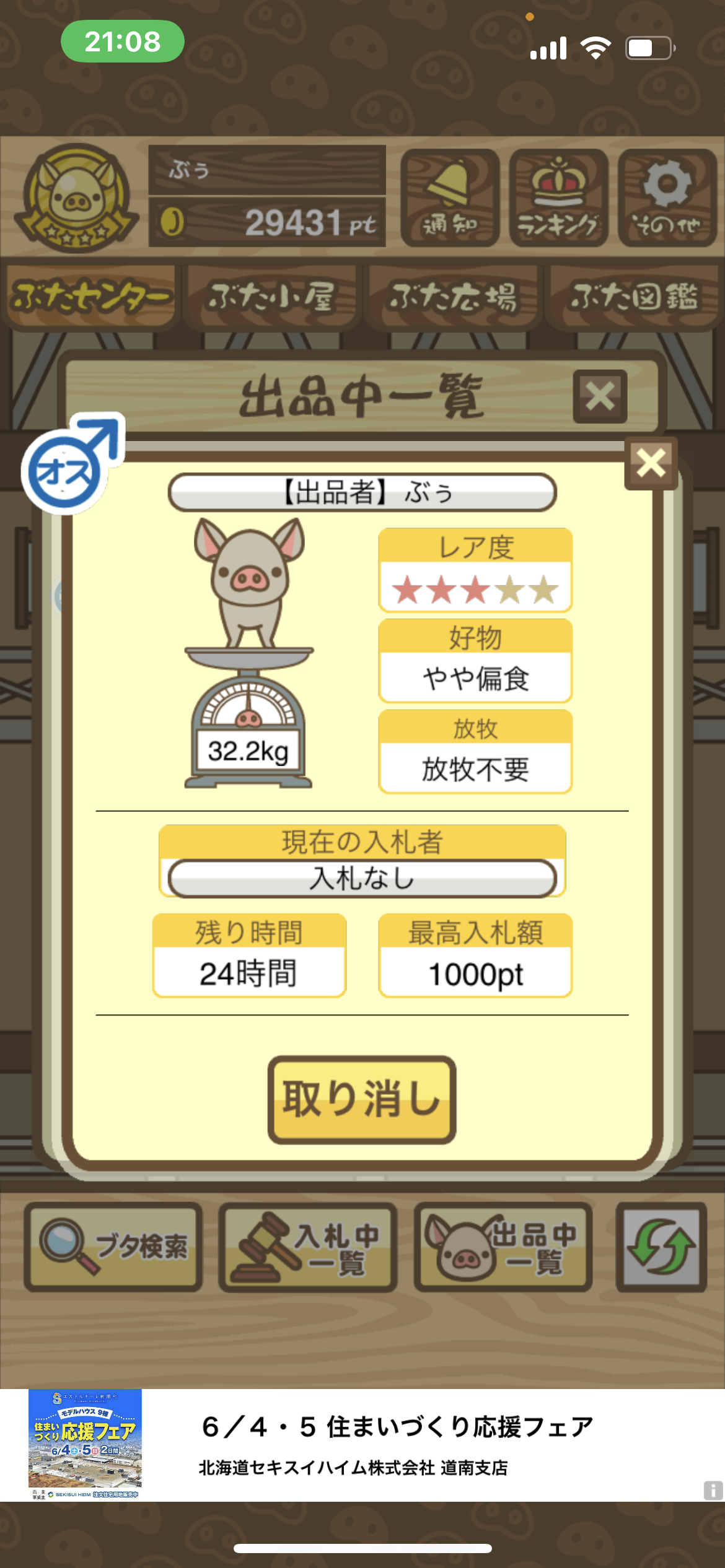725x1568 pixels.
Task: Tap the 取り消し cancel listing button
Action: tap(362, 1099)
